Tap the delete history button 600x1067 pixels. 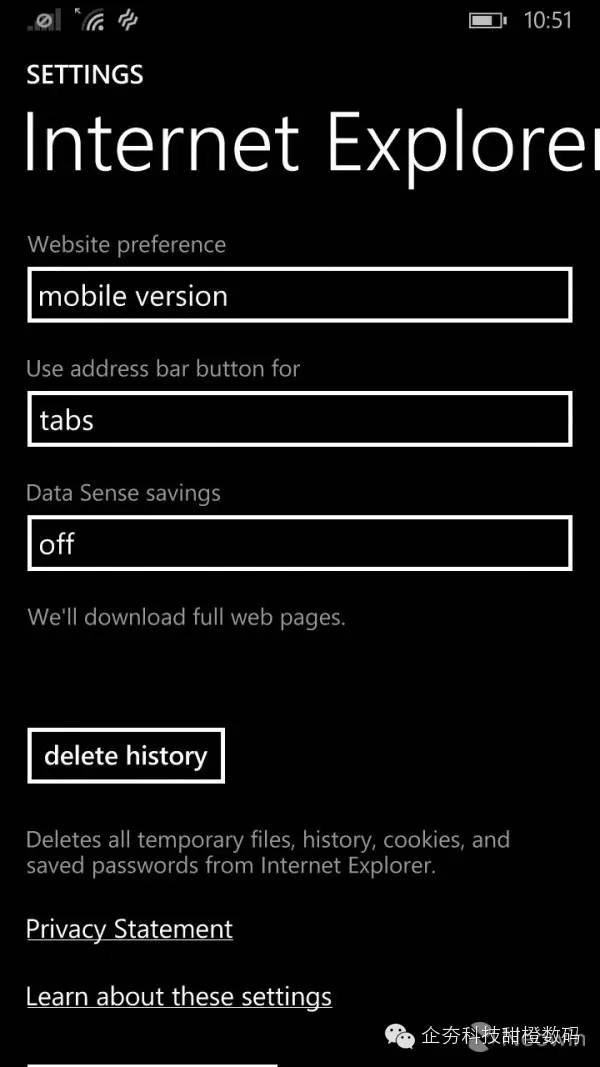click(x=126, y=756)
